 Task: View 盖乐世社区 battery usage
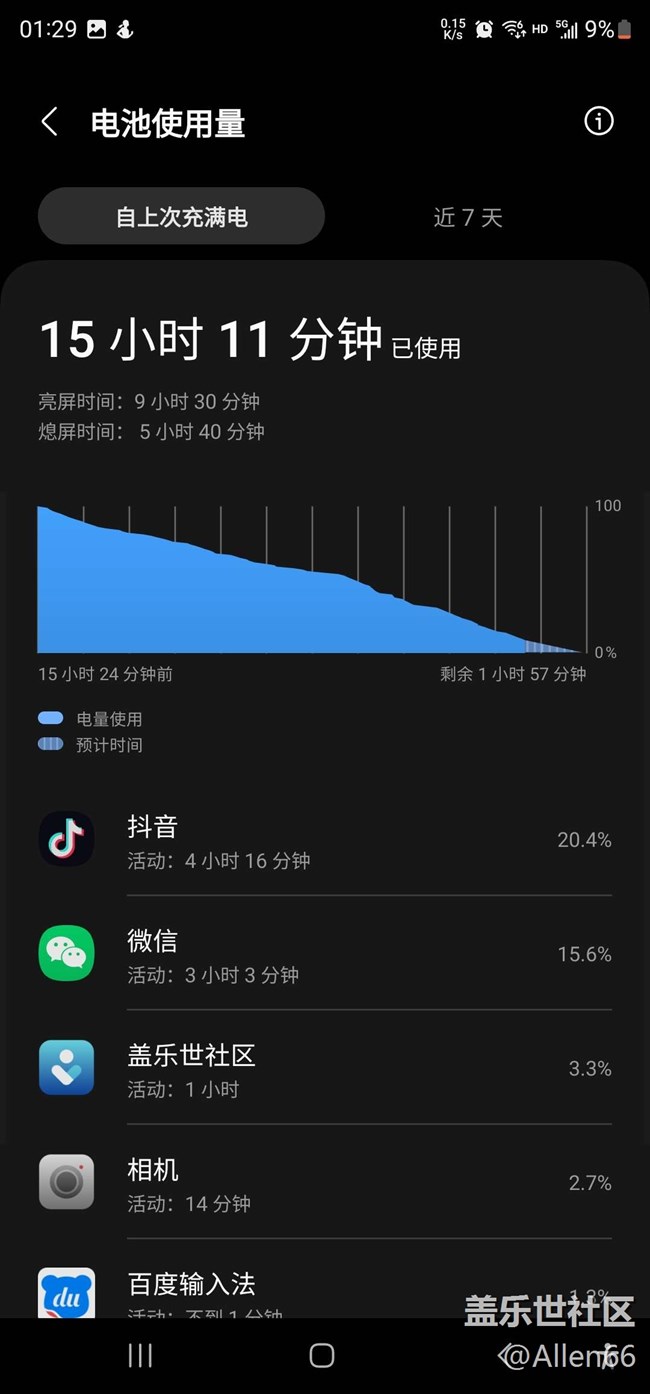click(x=325, y=1068)
